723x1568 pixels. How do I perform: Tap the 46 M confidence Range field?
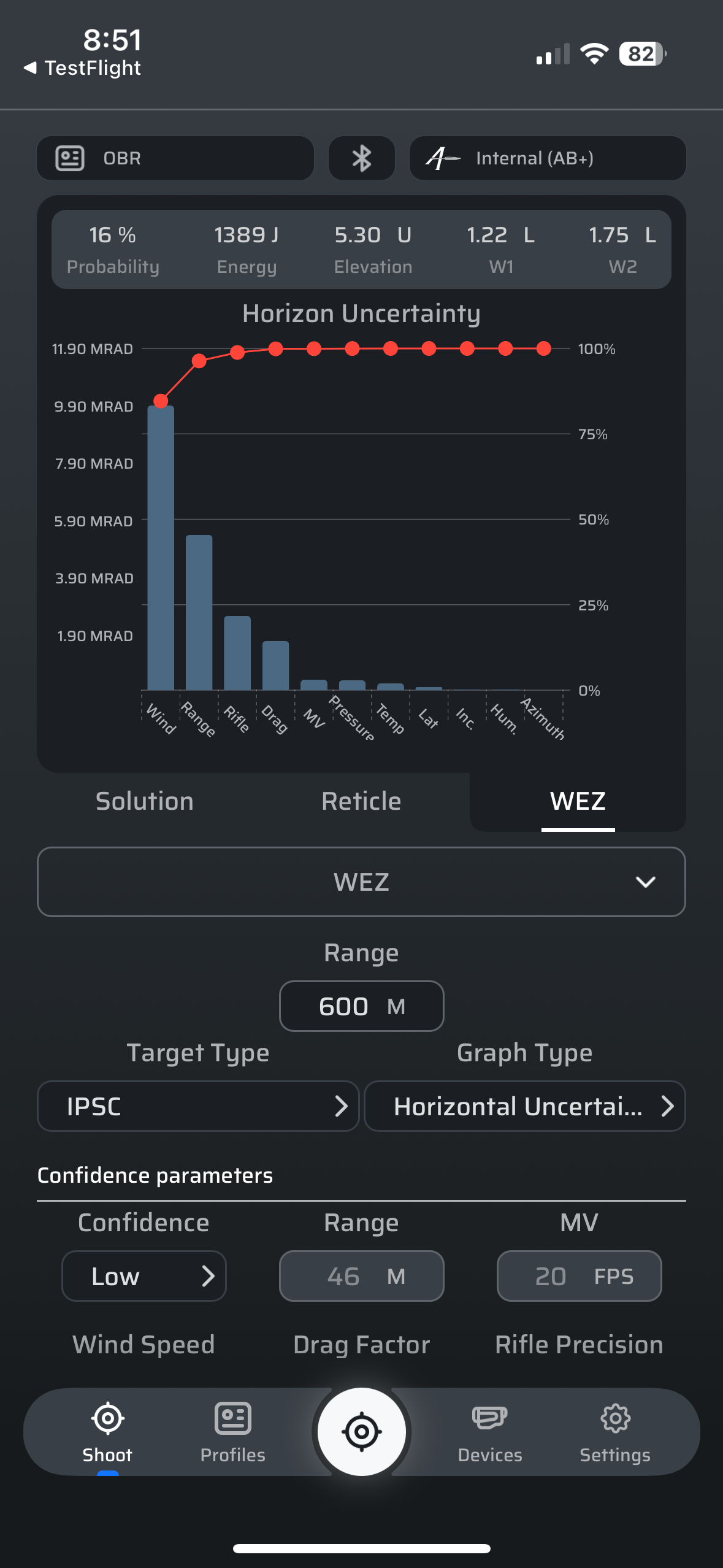pyautogui.click(x=361, y=1276)
